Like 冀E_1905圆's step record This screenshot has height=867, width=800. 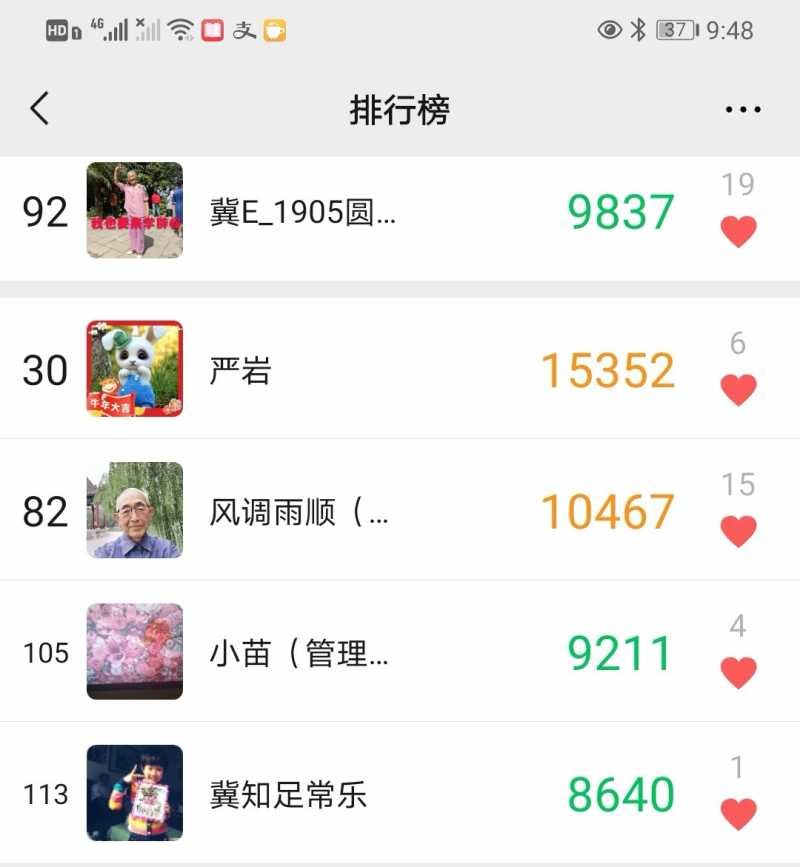739,232
